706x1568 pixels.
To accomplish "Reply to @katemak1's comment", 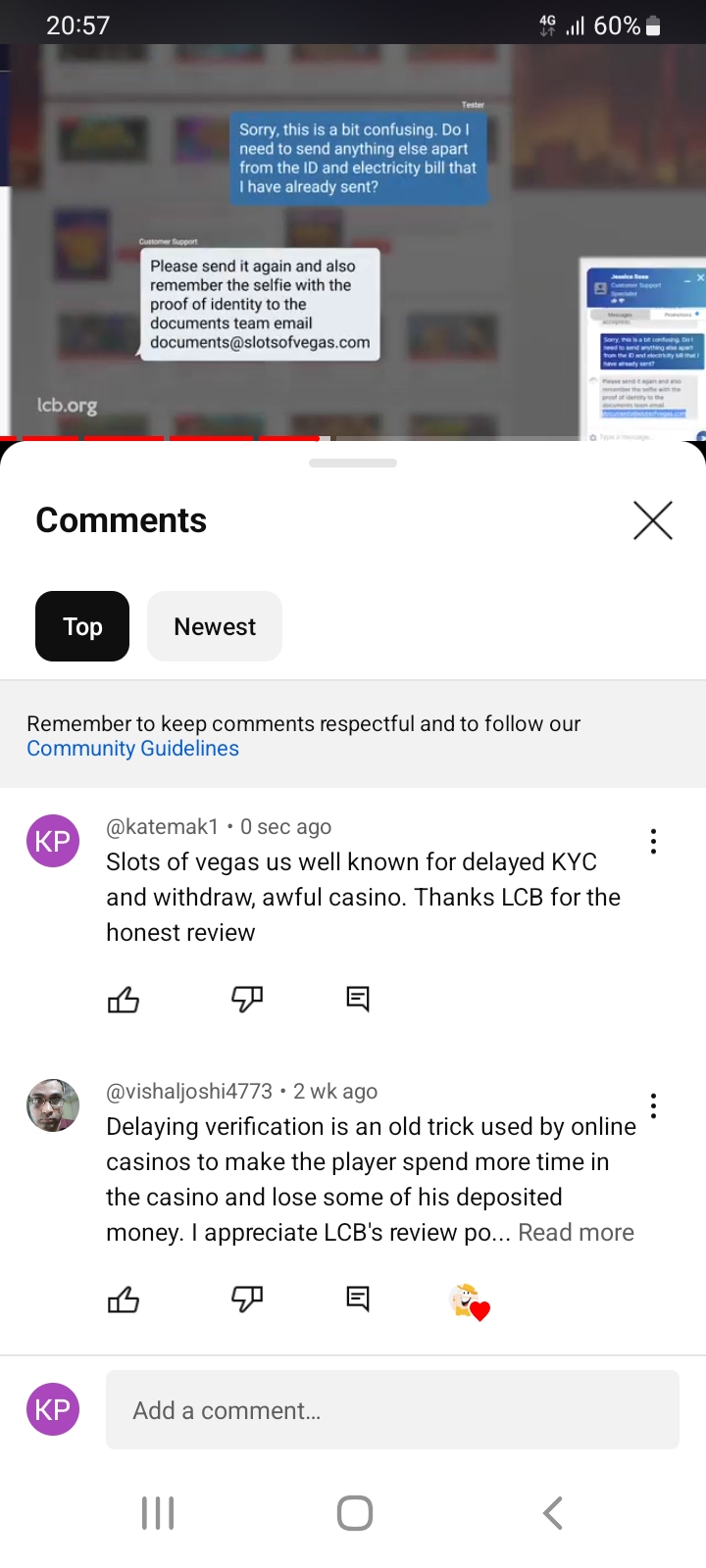I will click(358, 1000).
